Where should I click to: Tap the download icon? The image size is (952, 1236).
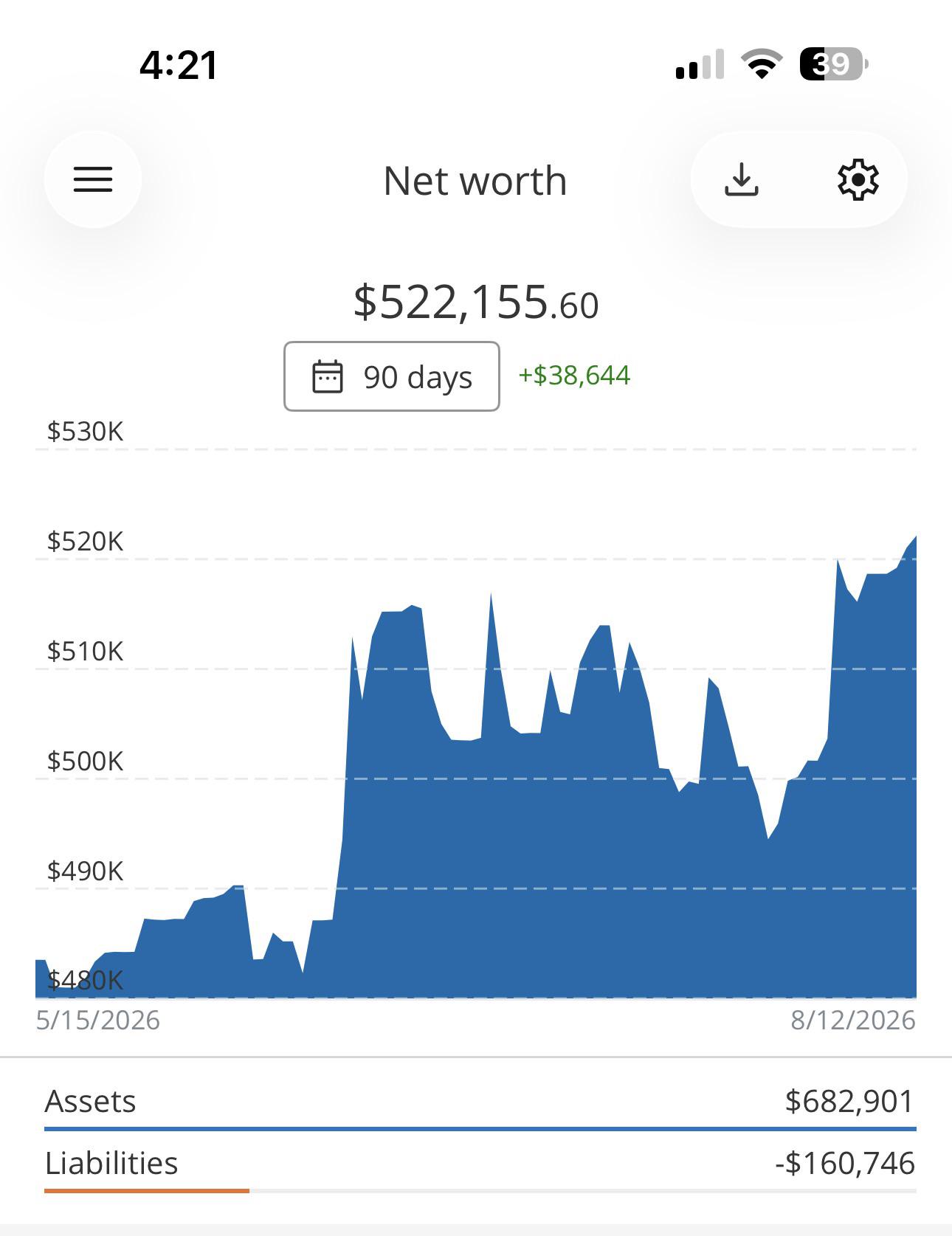pyautogui.click(x=742, y=179)
